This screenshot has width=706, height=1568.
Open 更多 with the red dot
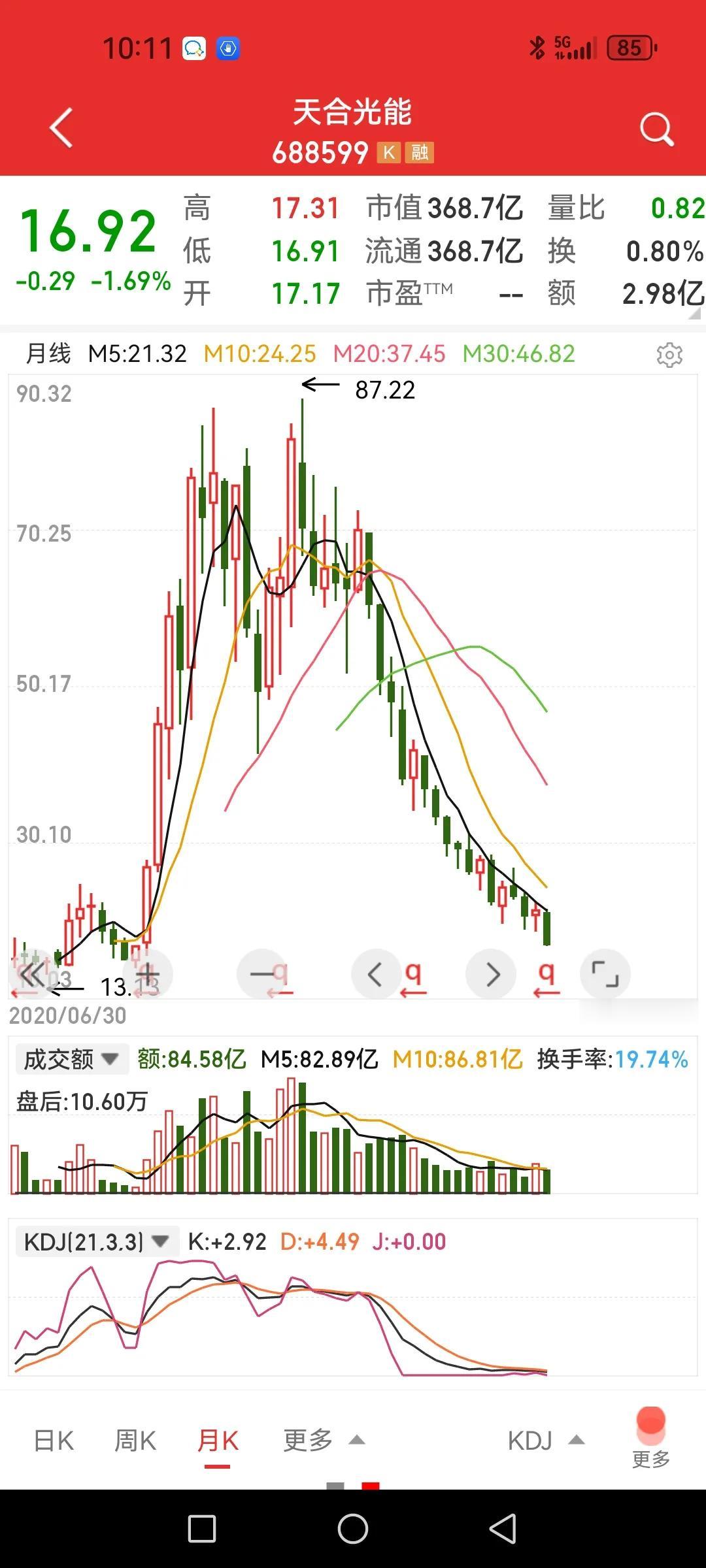[x=651, y=1439]
